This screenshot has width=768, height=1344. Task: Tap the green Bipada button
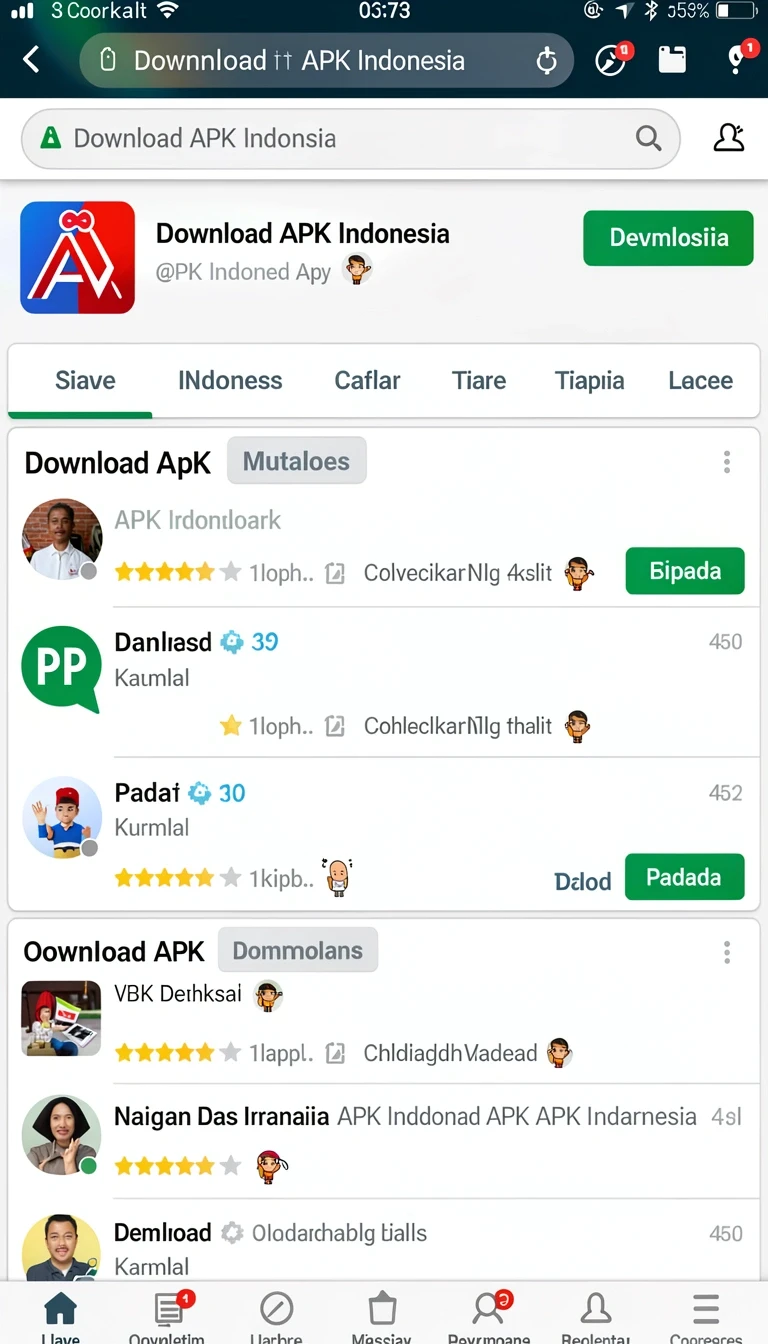pos(685,571)
